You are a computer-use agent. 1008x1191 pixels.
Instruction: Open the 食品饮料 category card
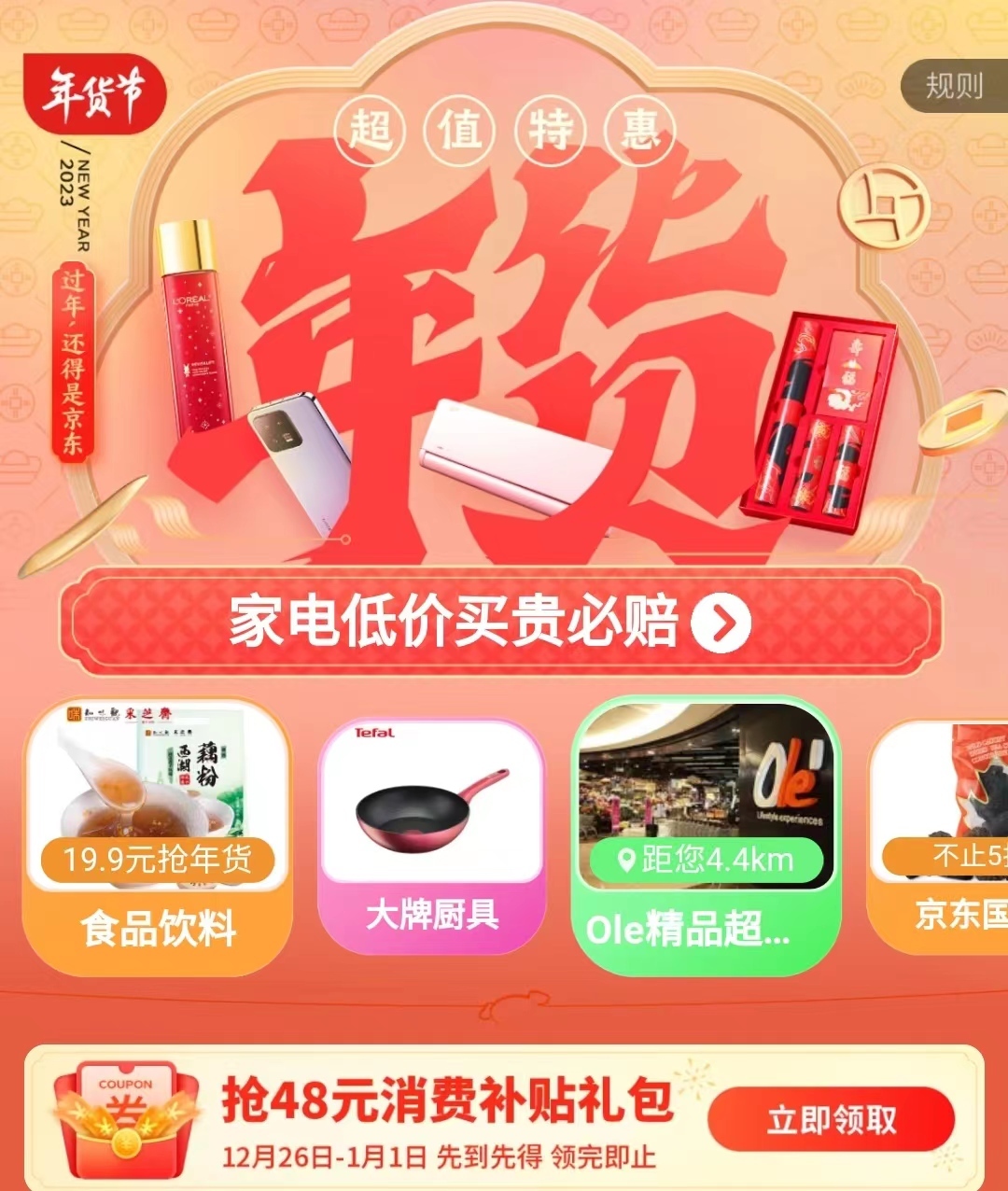157,835
